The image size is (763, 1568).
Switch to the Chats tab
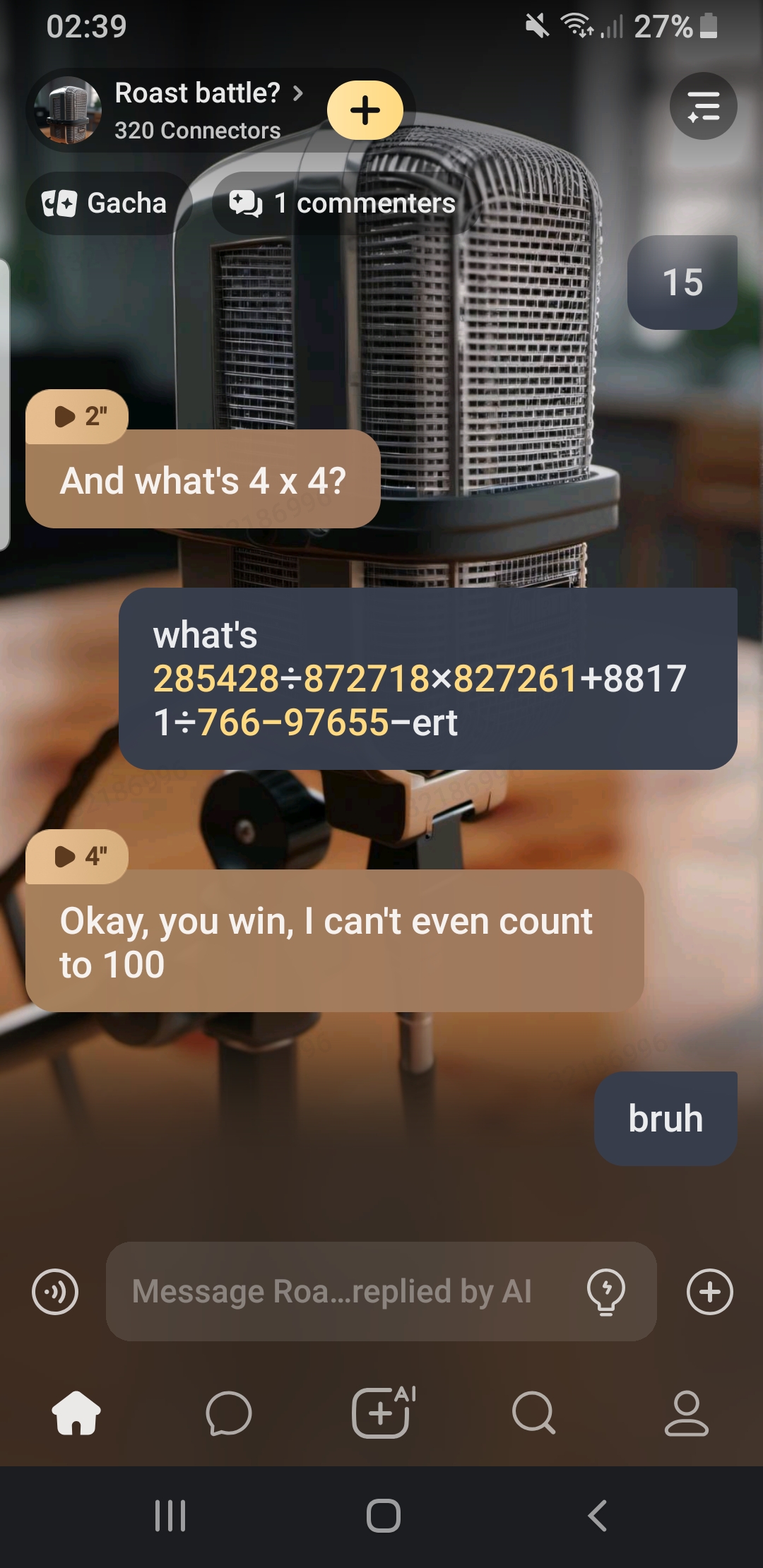tap(228, 1413)
